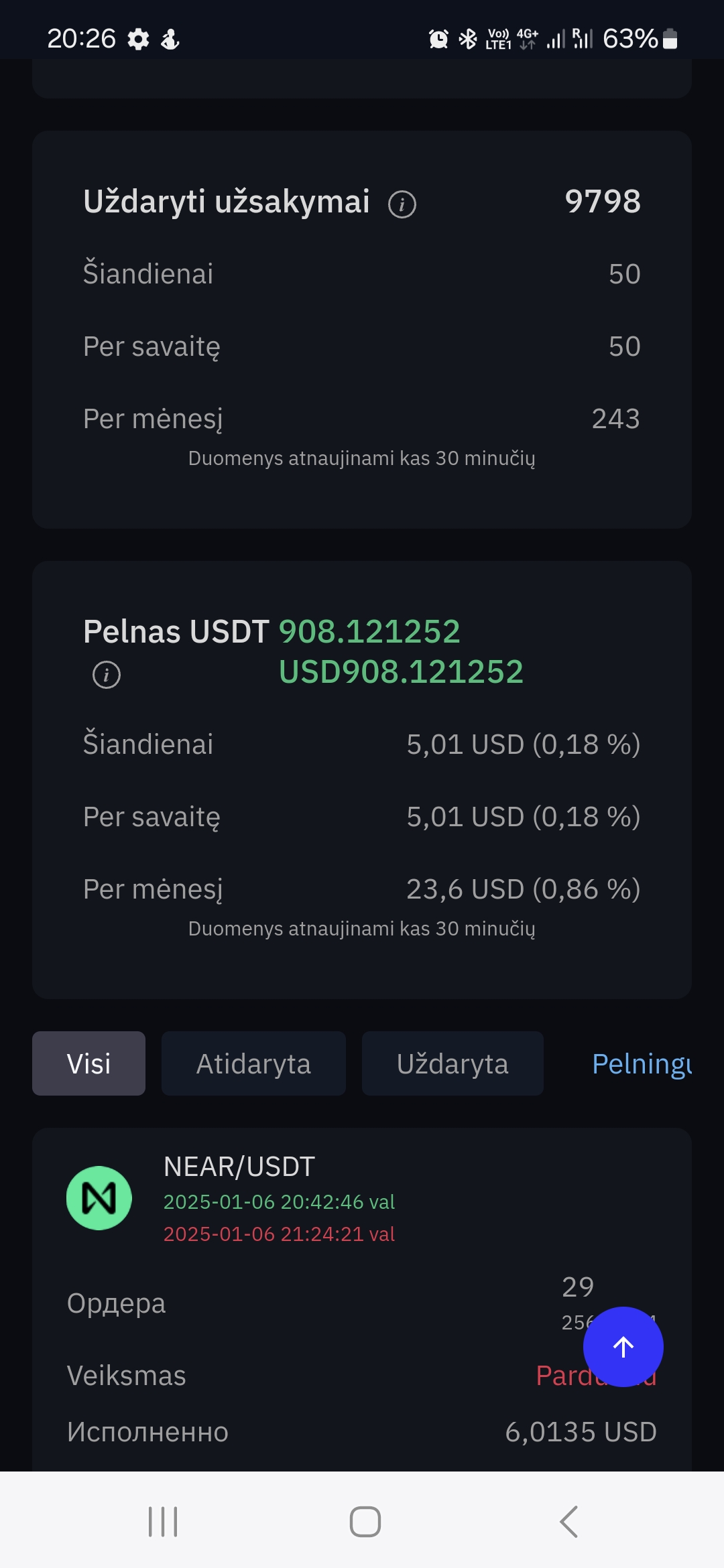The width and height of the screenshot is (724, 1568).
Task: Open info icon next to Uždaryti užsakymai
Action: tap(402, 204)
